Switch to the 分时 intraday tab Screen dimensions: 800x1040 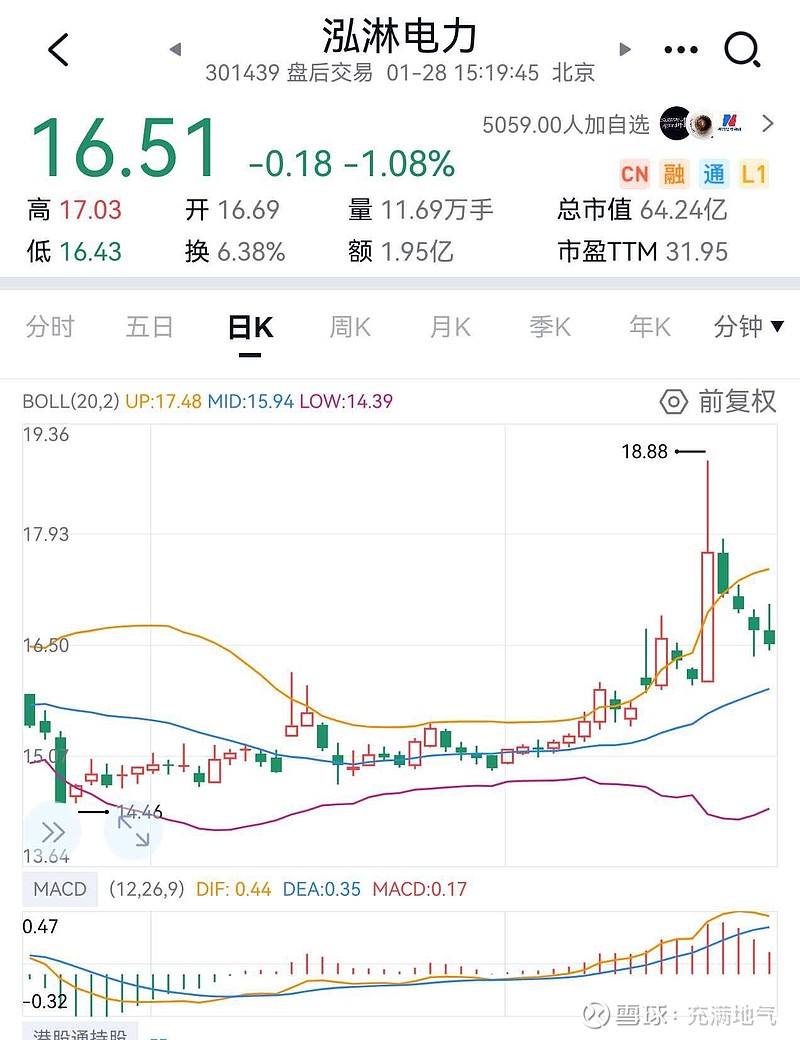coord(49,327)
